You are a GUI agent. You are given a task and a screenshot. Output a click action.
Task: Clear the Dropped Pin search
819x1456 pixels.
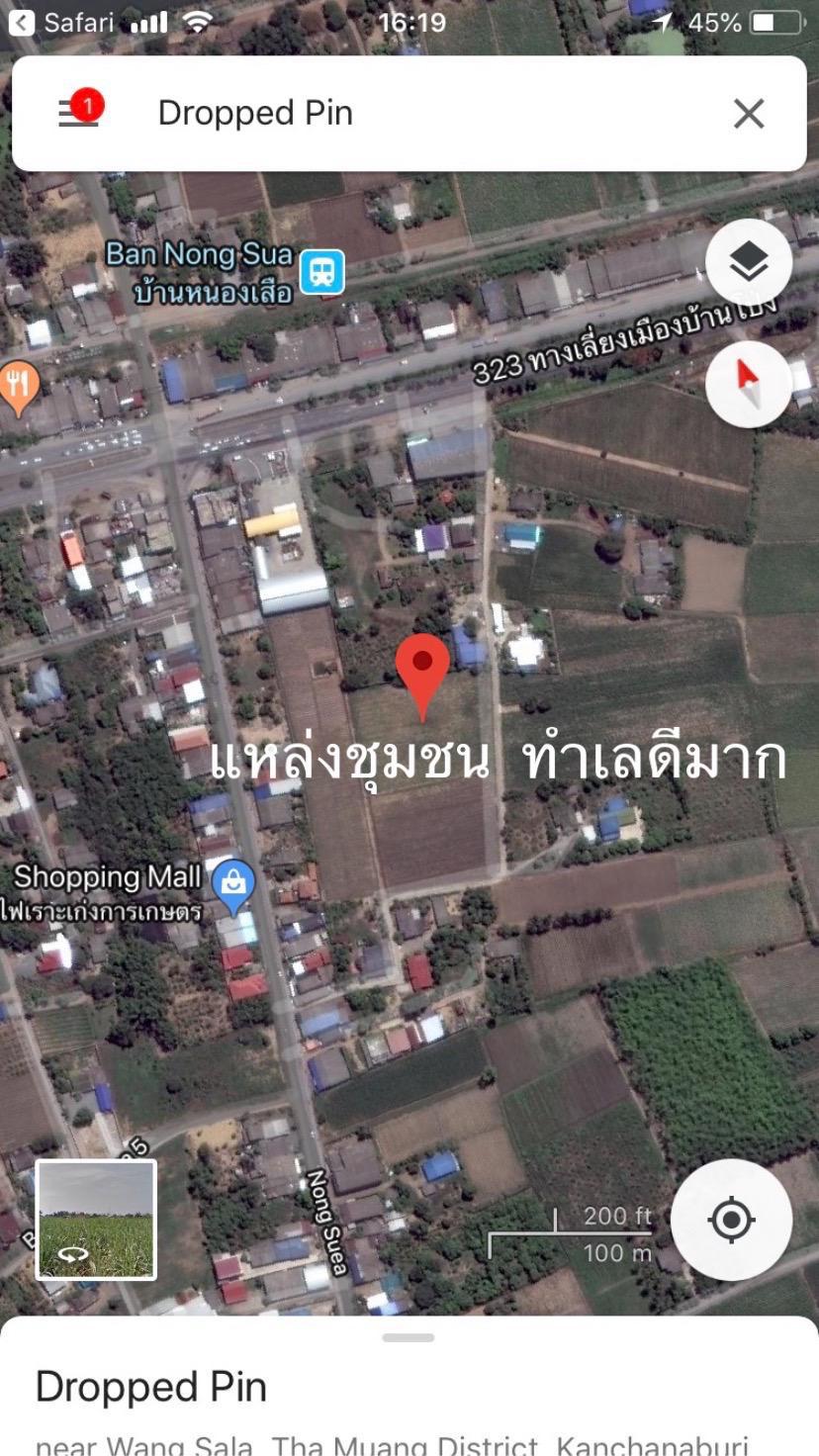[749, 114]
